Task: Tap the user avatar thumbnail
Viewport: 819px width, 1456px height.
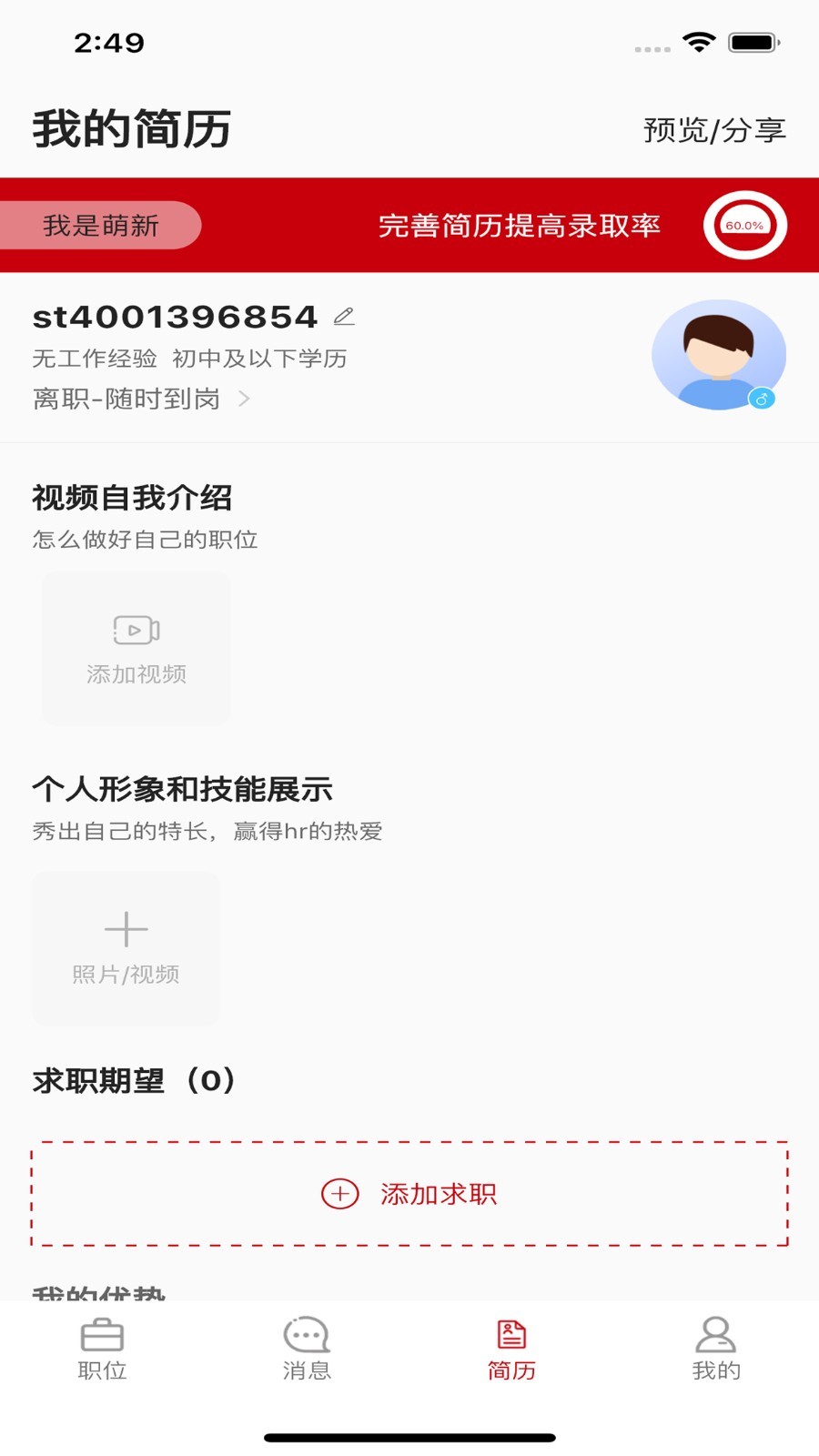Action: coord(719,356)
